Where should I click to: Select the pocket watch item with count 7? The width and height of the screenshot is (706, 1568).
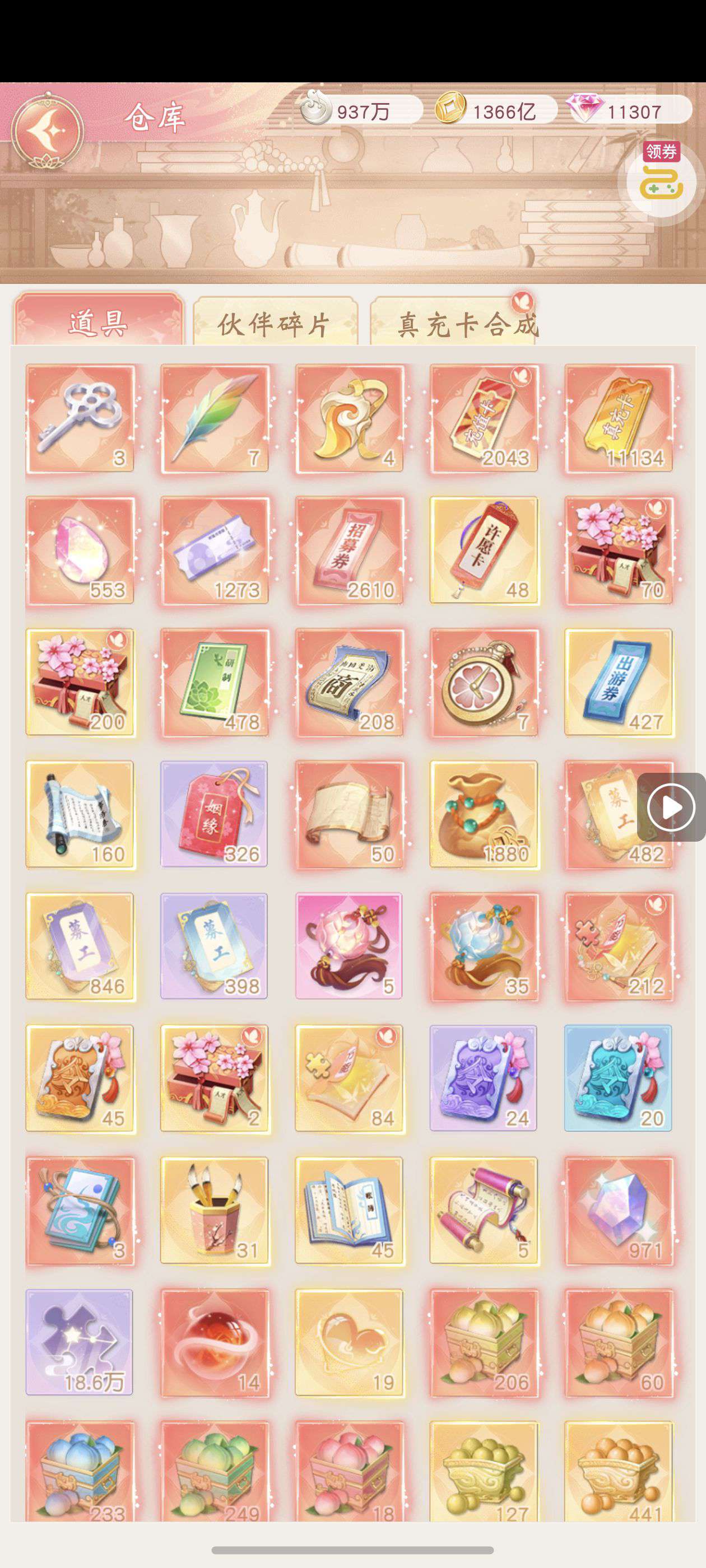tap(484, 683)
